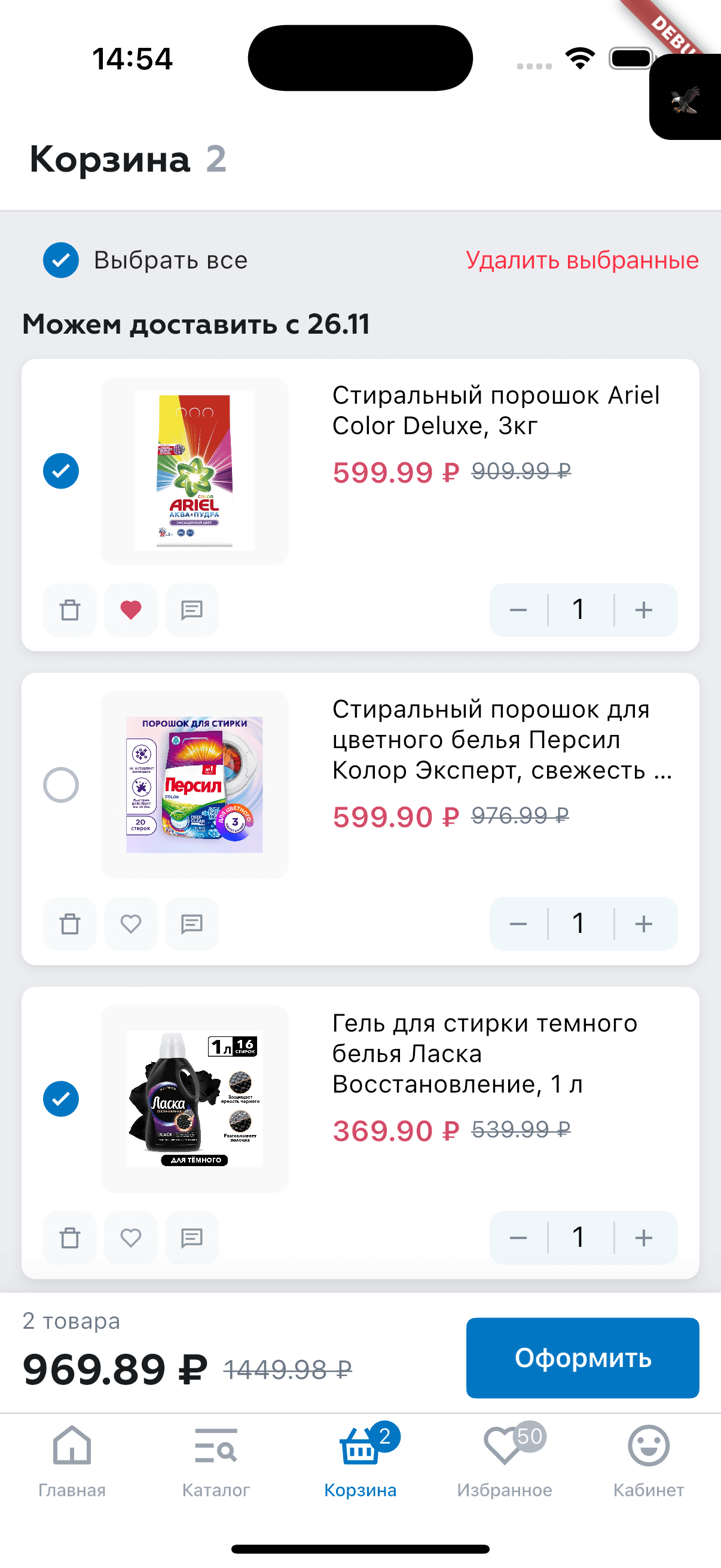Viewport: 721px width, 1568px height.
Task: Uncheck the Ласка Восстановление gel item
Action: click(x=61, y=1099)
